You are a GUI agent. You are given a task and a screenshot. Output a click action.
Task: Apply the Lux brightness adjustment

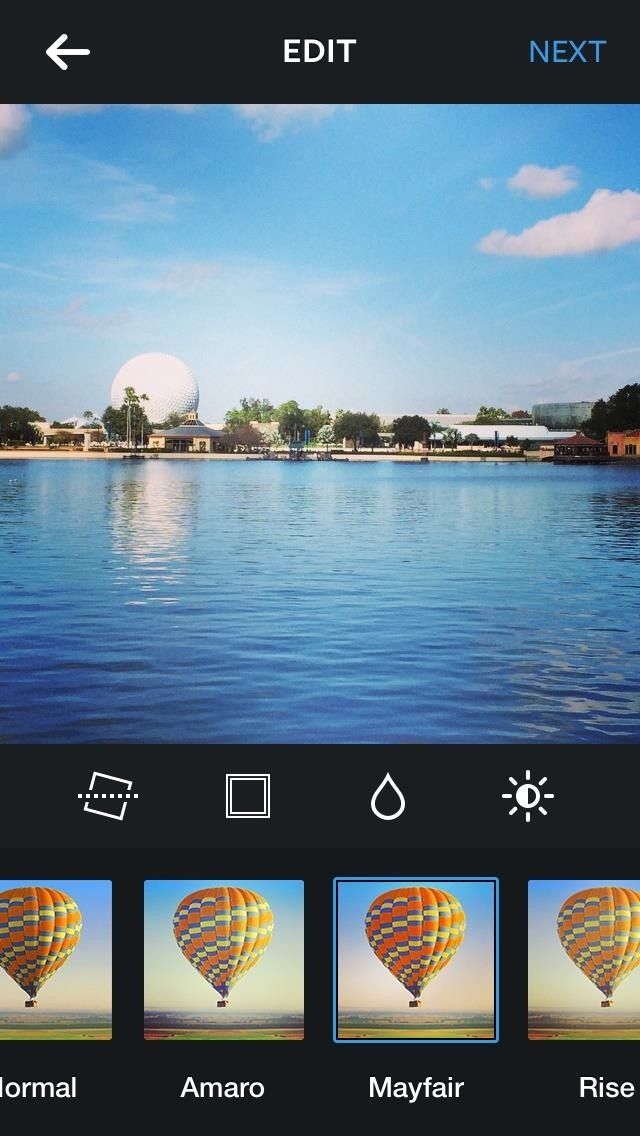pos(527,796)
